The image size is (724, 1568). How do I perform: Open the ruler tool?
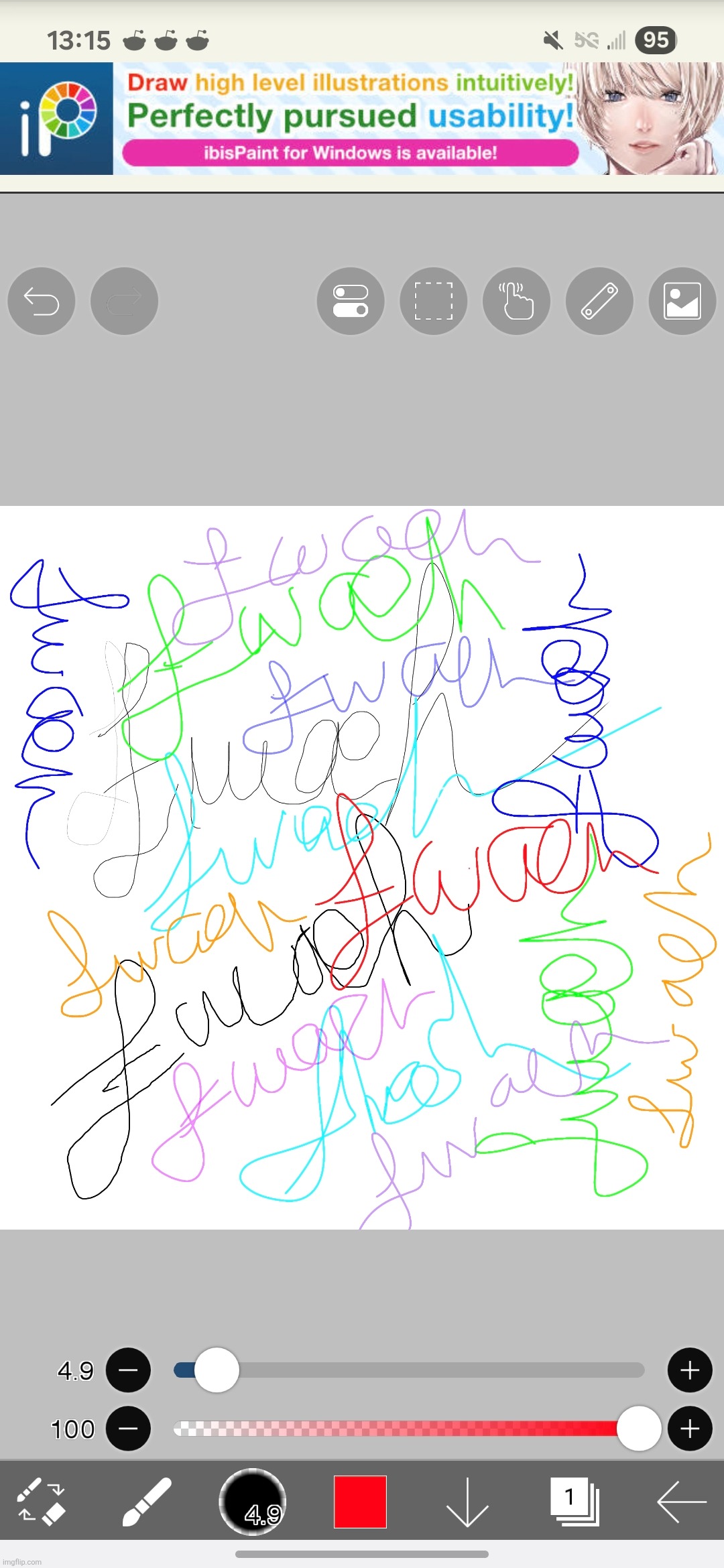pos(599,302)
